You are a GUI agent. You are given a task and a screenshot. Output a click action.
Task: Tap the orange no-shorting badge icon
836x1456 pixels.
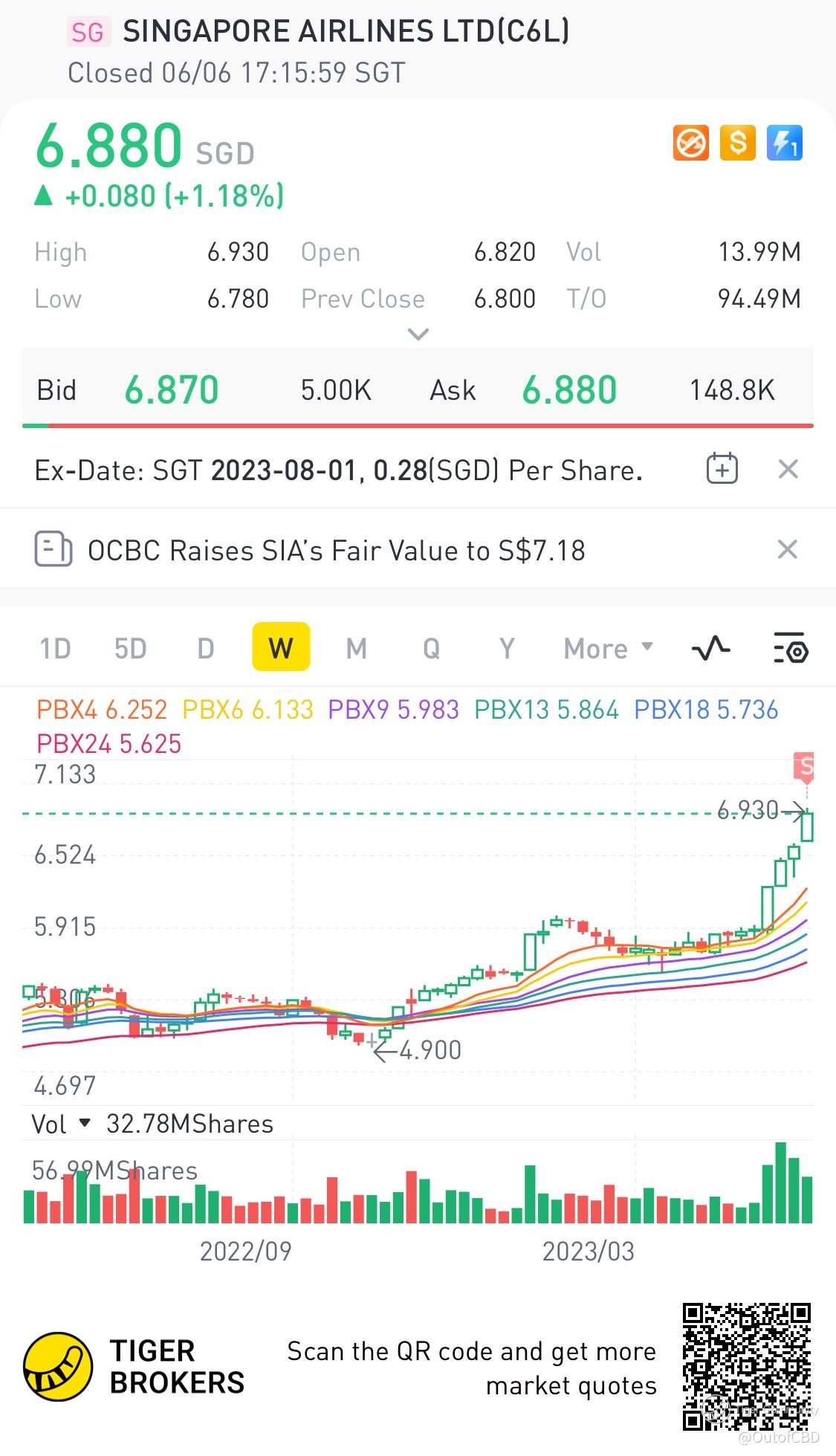pyautogui.click(x=691, y=143)
